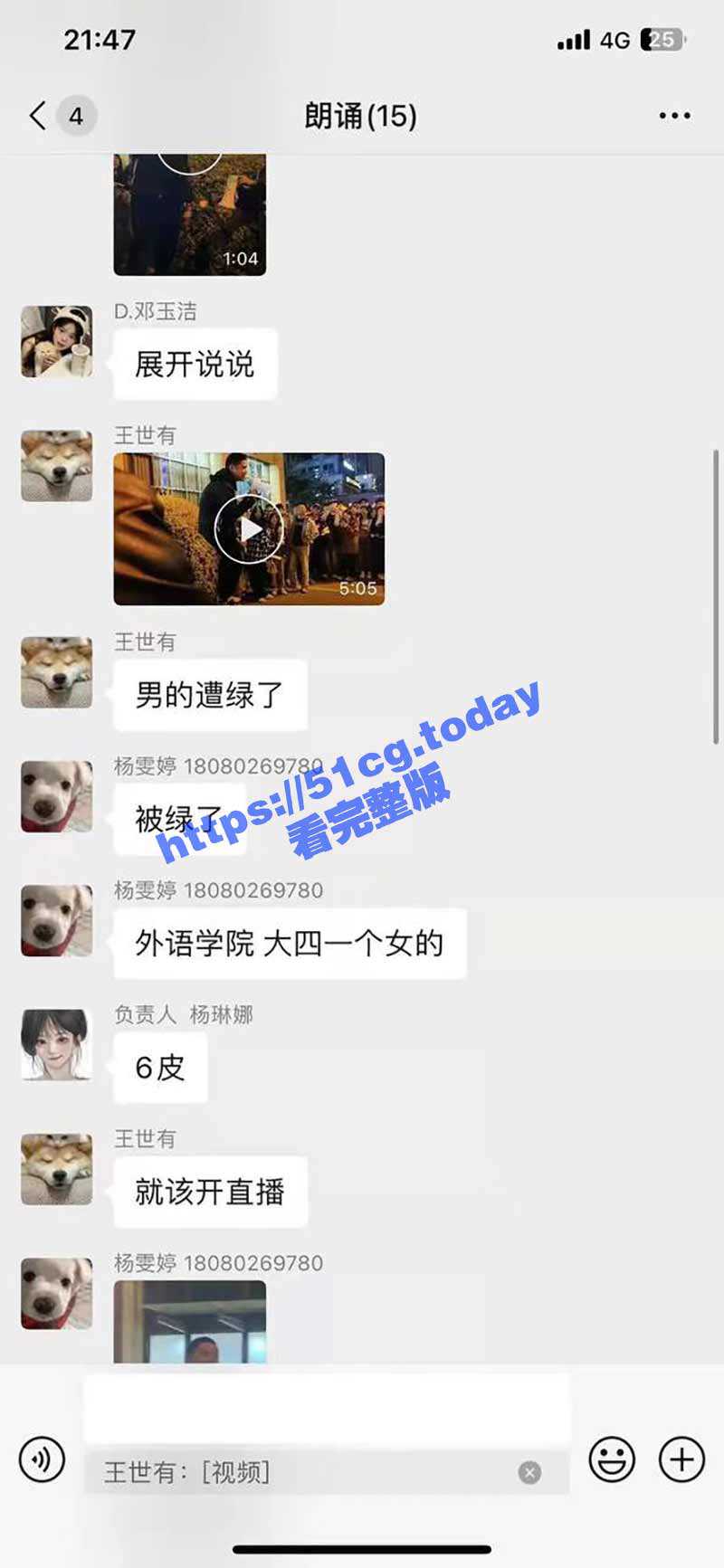Dismiss the quoted 王世有 [视频] reply
The image size is (724, 1568).
[x=529, y=1466]
